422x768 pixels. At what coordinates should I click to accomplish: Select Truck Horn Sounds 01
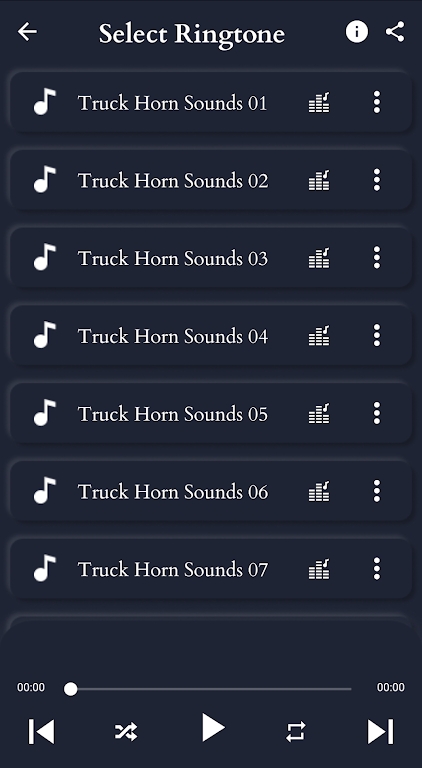pyautogui.click(x=211, y=102)
